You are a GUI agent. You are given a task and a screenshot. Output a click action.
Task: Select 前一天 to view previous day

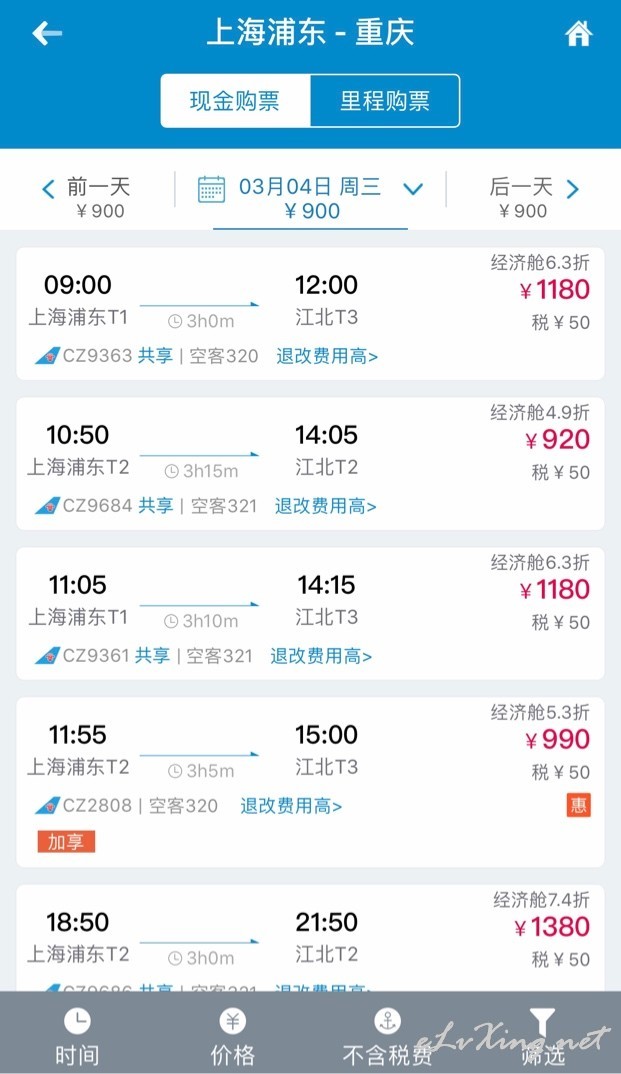(88, 198)
